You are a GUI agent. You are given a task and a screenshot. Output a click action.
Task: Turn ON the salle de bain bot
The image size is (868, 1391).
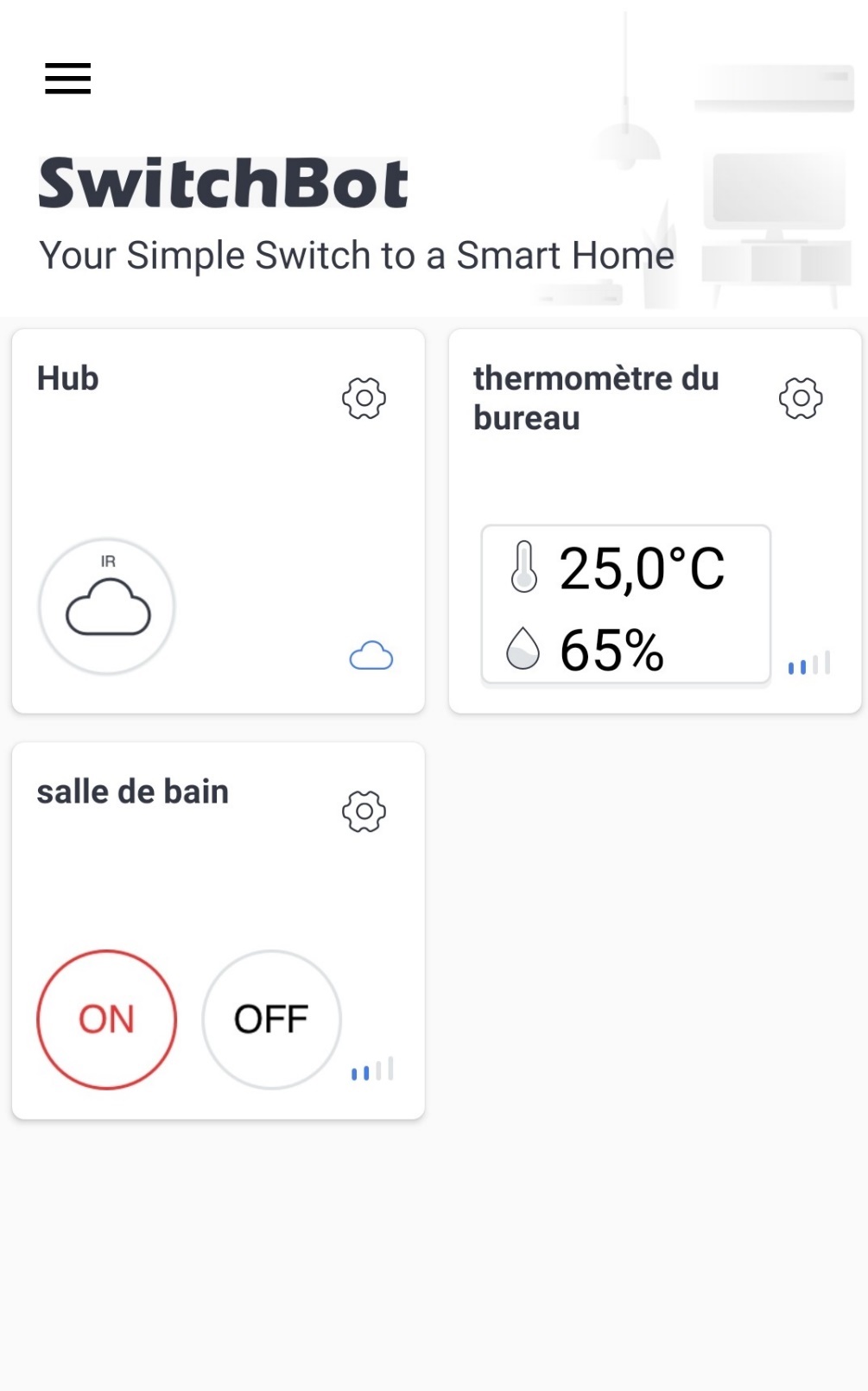tap(107, 1019)
